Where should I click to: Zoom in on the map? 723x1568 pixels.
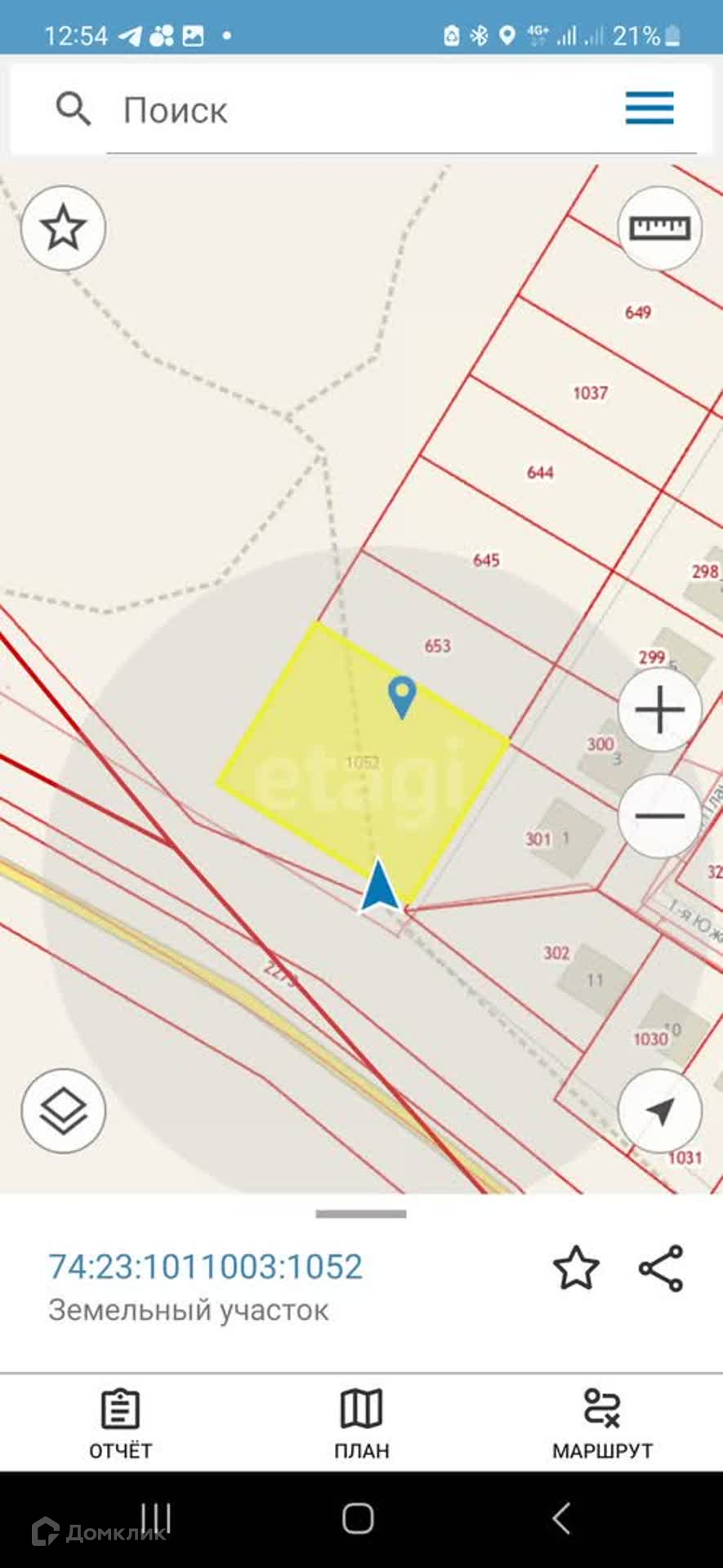659,710
